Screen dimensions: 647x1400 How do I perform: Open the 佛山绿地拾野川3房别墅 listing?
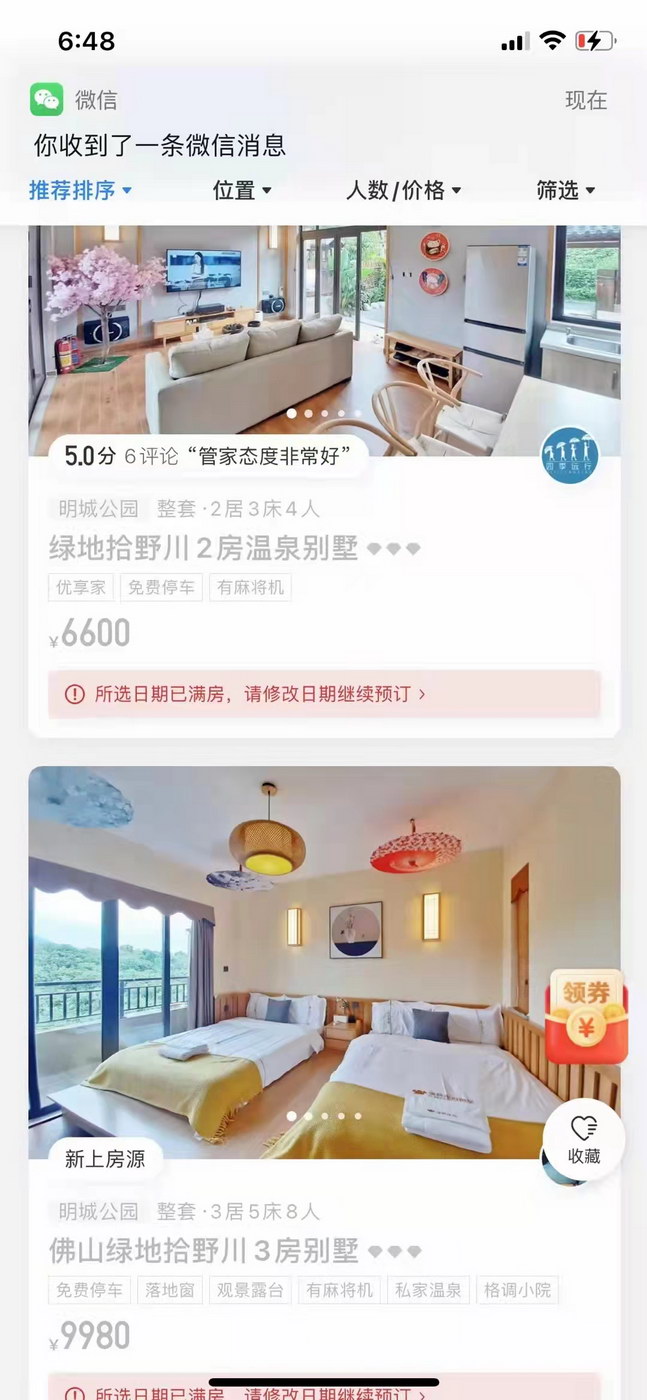(x=204, y=1250)
